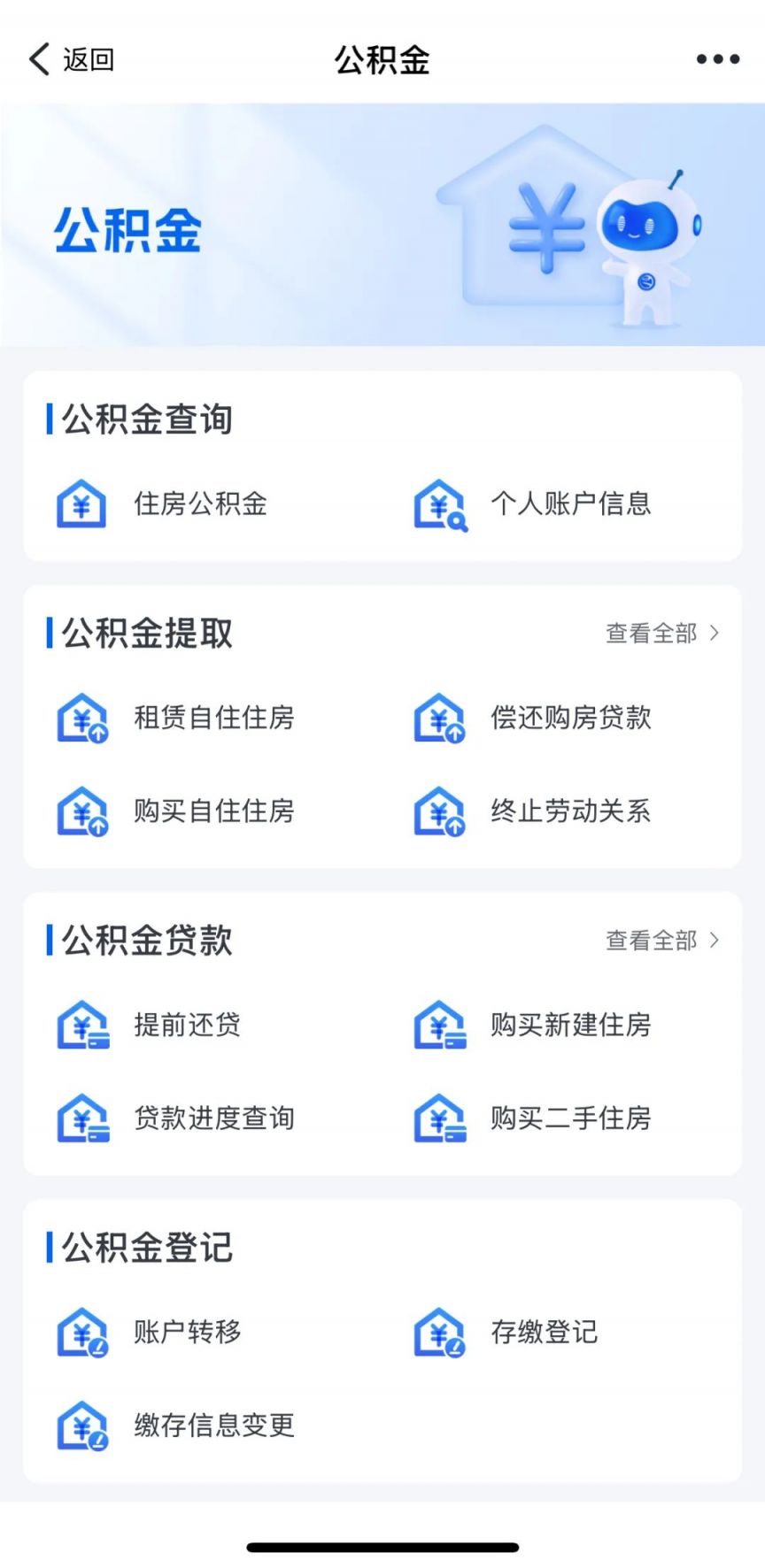Viewport: 765px width, 1568px height.
Task: Open the three-dot overflow menu
Action: pos(717,59)
